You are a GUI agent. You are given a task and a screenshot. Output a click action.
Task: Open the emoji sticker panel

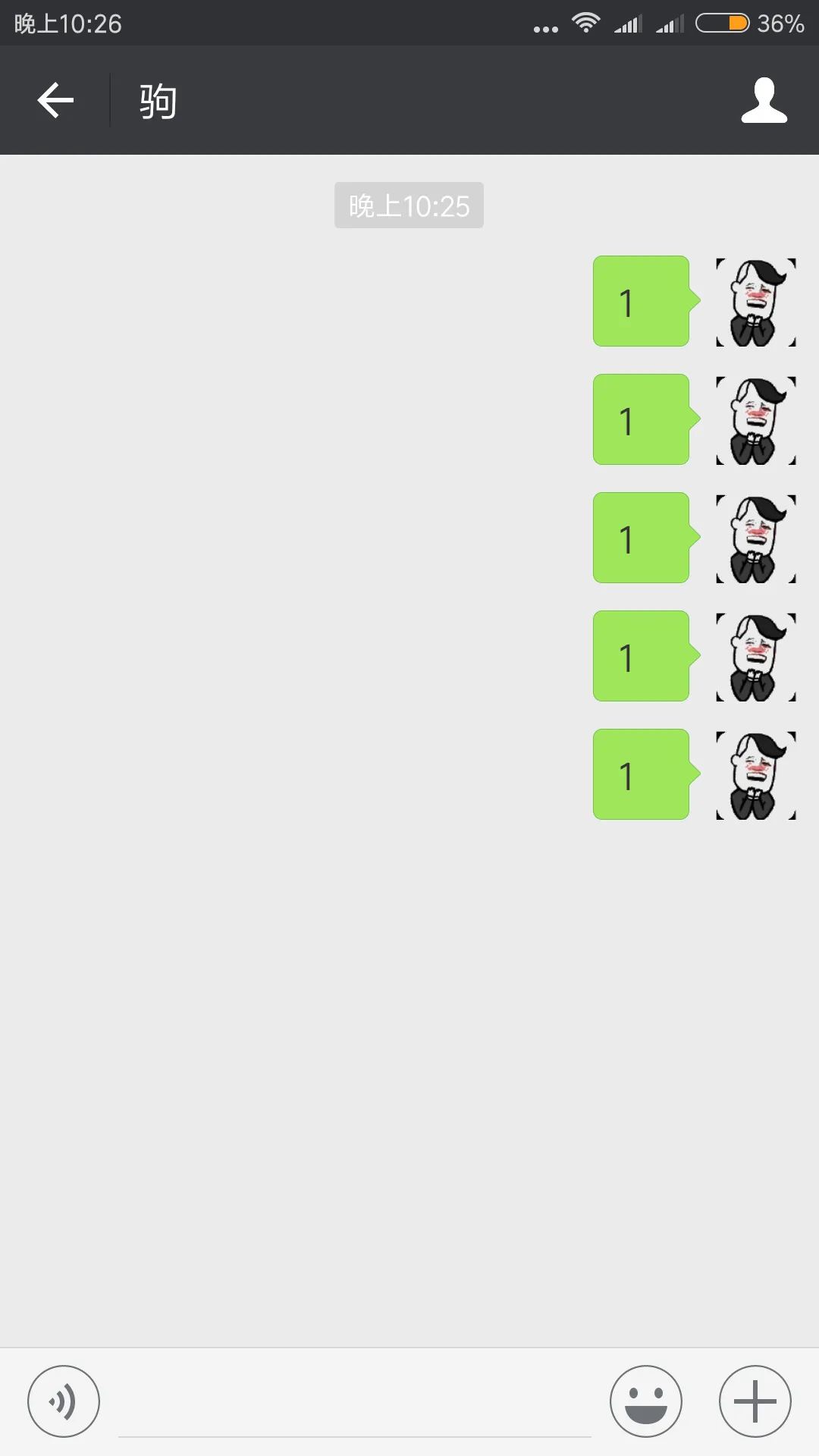tap(645, 1401)
